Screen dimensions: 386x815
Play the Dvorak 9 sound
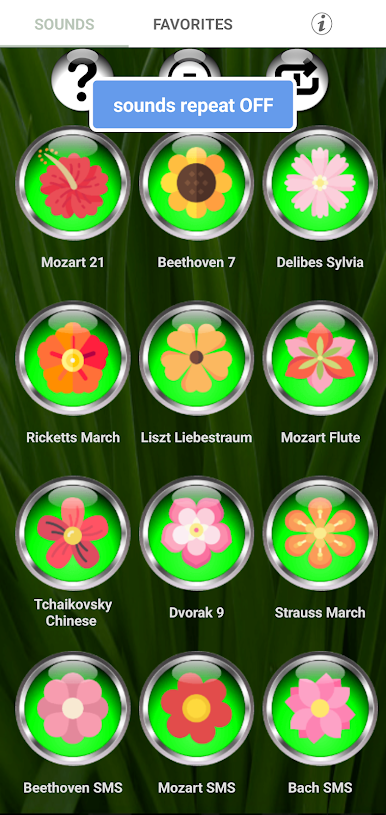pos(196,533)
